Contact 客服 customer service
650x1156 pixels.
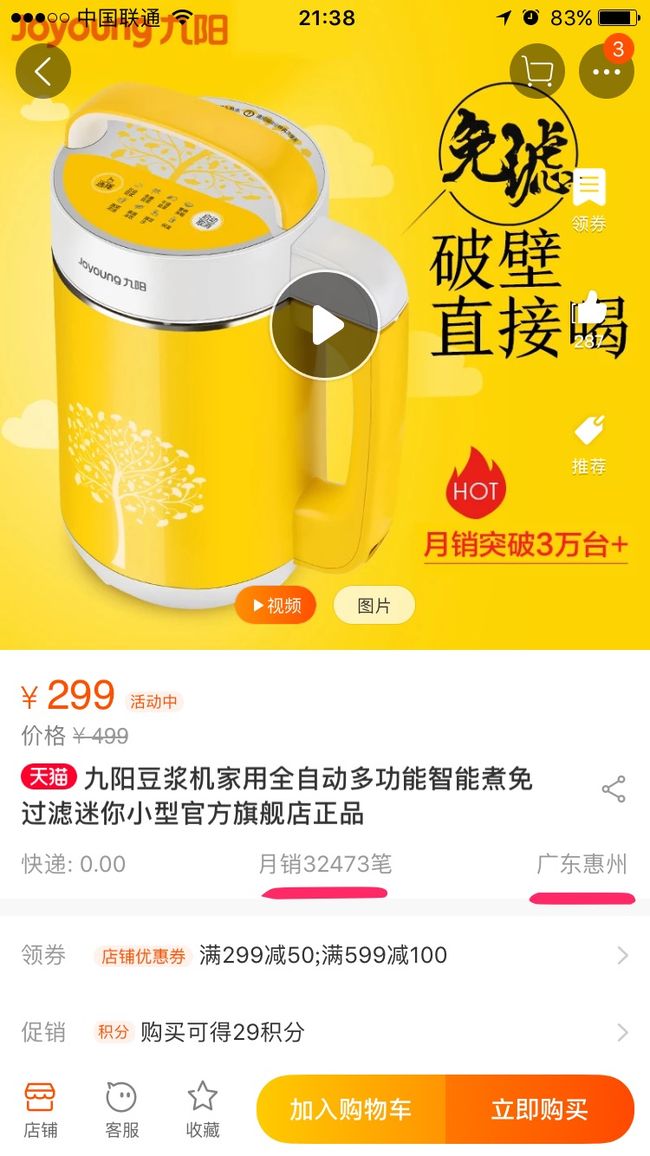click(122, 1110)
